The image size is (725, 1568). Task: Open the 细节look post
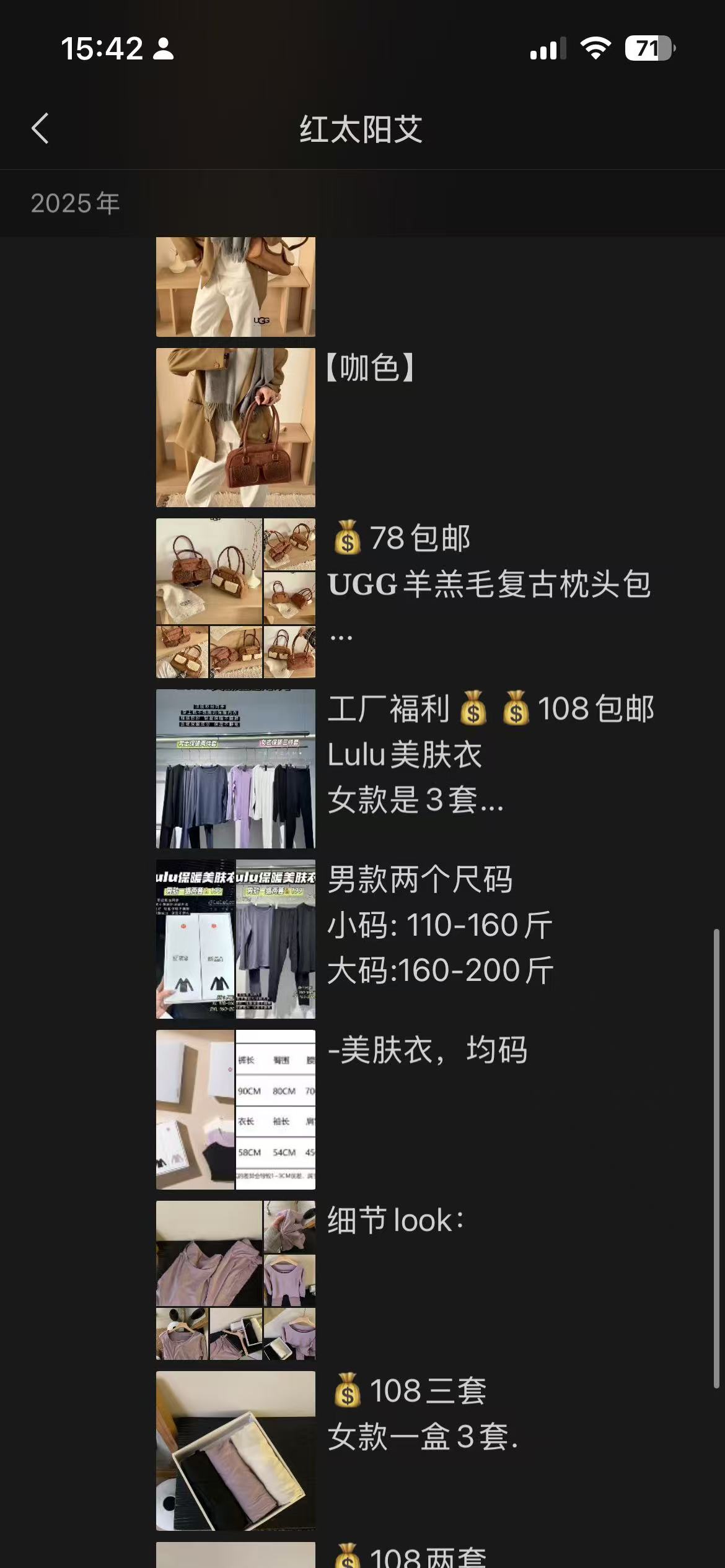pyautogui.click(x=235, y=1280)
